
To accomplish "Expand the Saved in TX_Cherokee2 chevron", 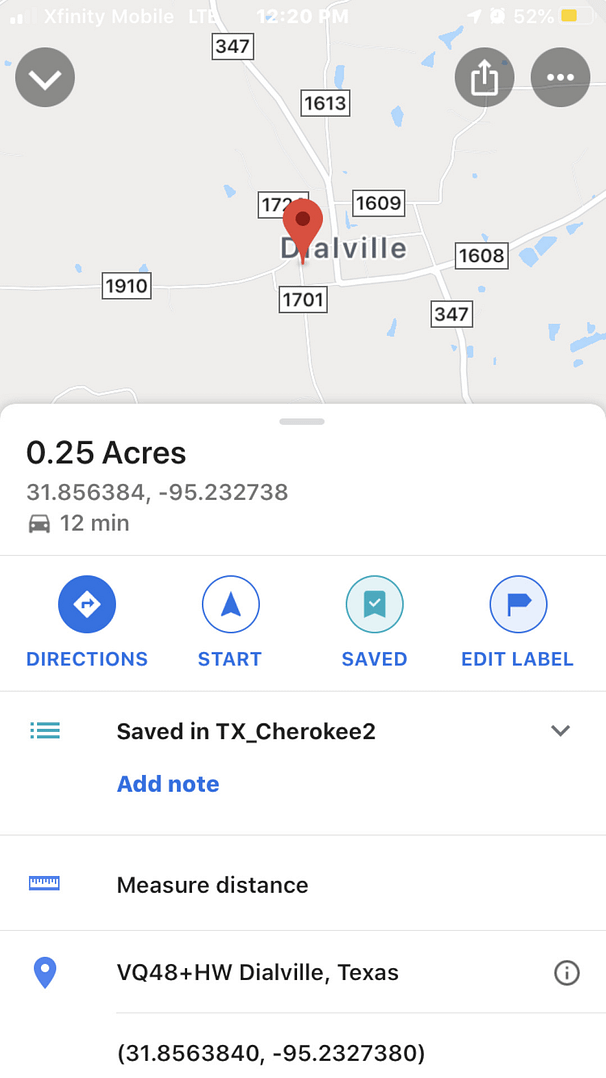I will click(x=560, y=731).
